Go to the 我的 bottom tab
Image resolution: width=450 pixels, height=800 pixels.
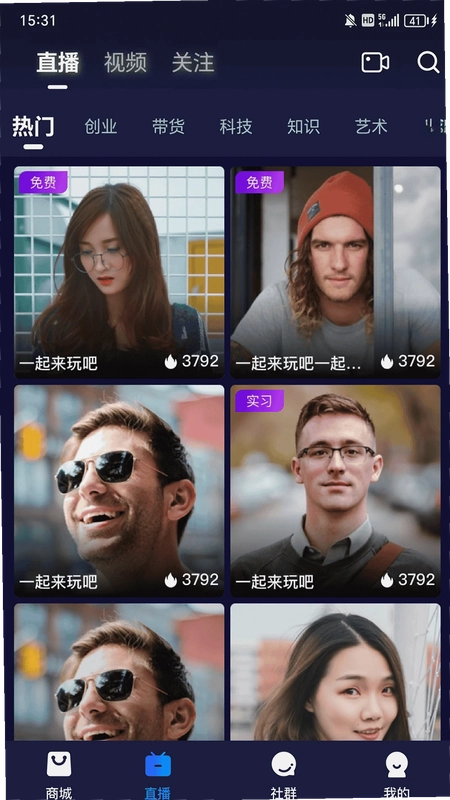tap(396, 774)
